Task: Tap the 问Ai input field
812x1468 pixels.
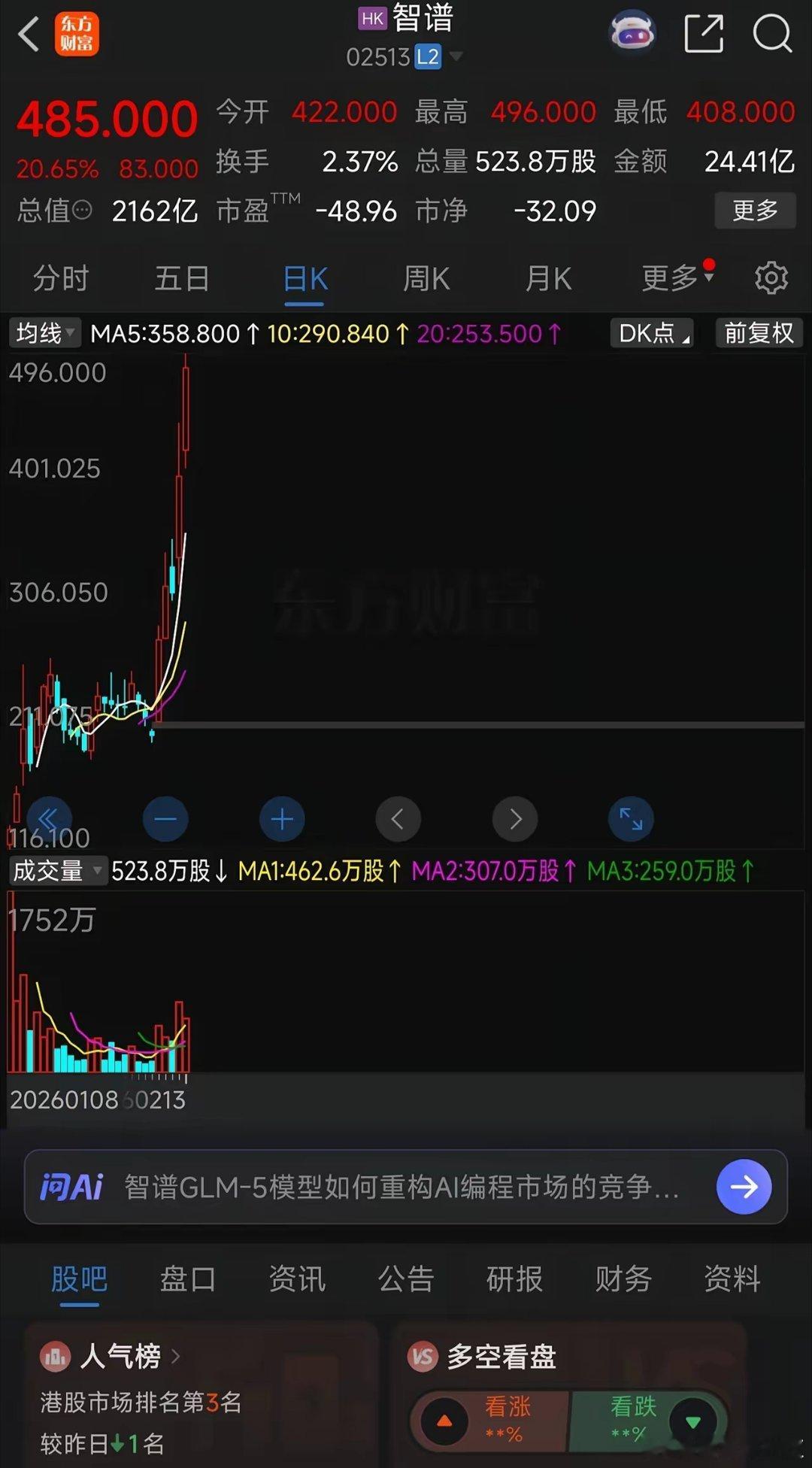Action: 376,1186
